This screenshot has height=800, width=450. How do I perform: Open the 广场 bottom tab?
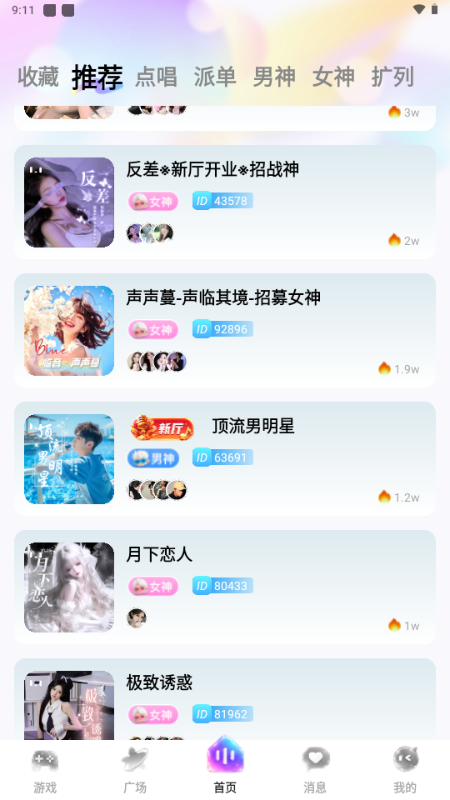tap(135, 770)
